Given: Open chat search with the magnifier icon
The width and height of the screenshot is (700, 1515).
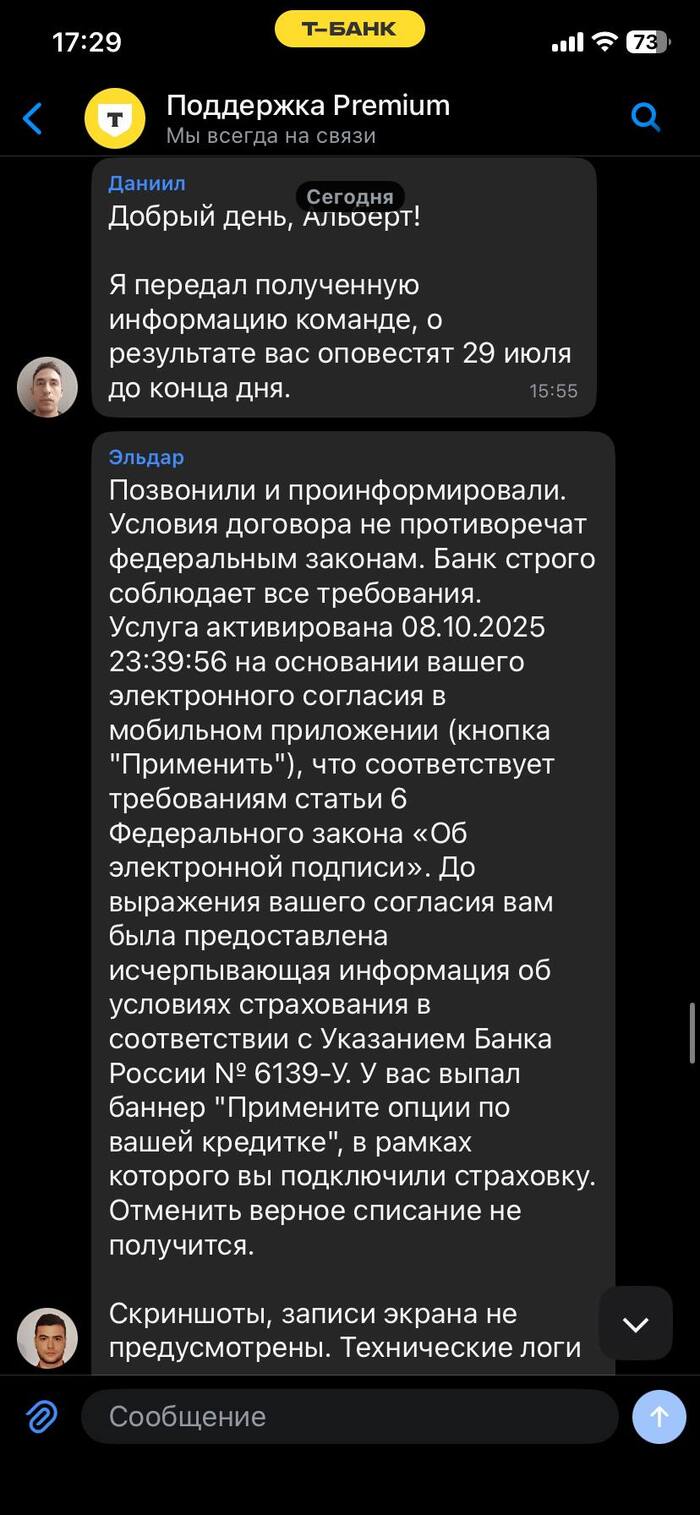Looking at the screenshot, I should pyautogui.click(x=646, y=118).
